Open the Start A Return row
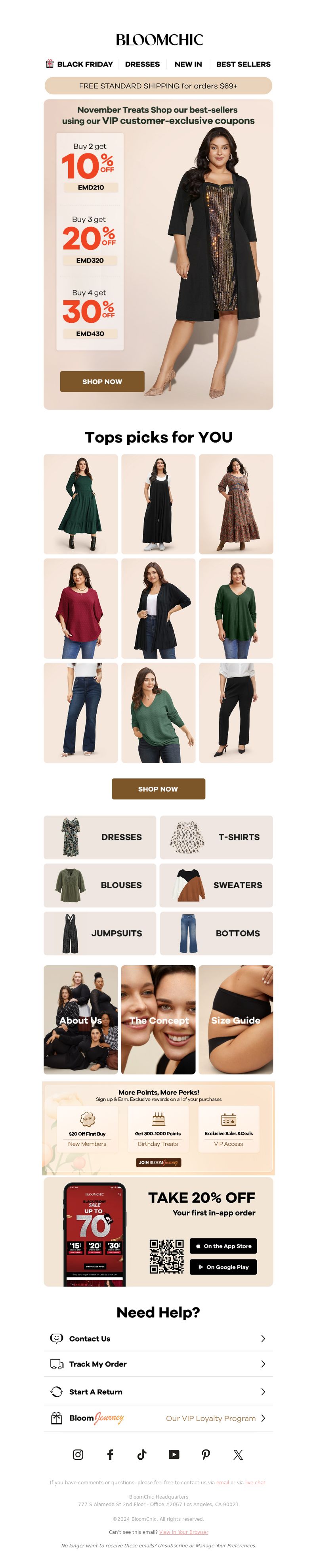Screen dimensions: 317x1568 [158, 1392]
